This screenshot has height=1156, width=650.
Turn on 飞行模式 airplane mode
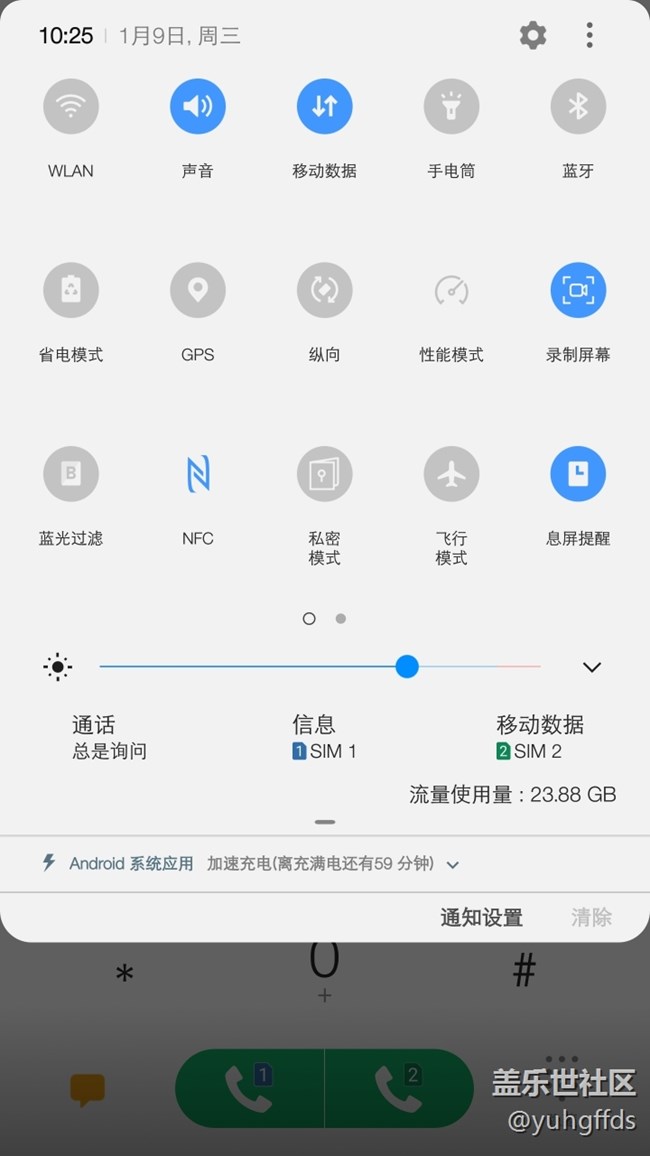[451, 474]
